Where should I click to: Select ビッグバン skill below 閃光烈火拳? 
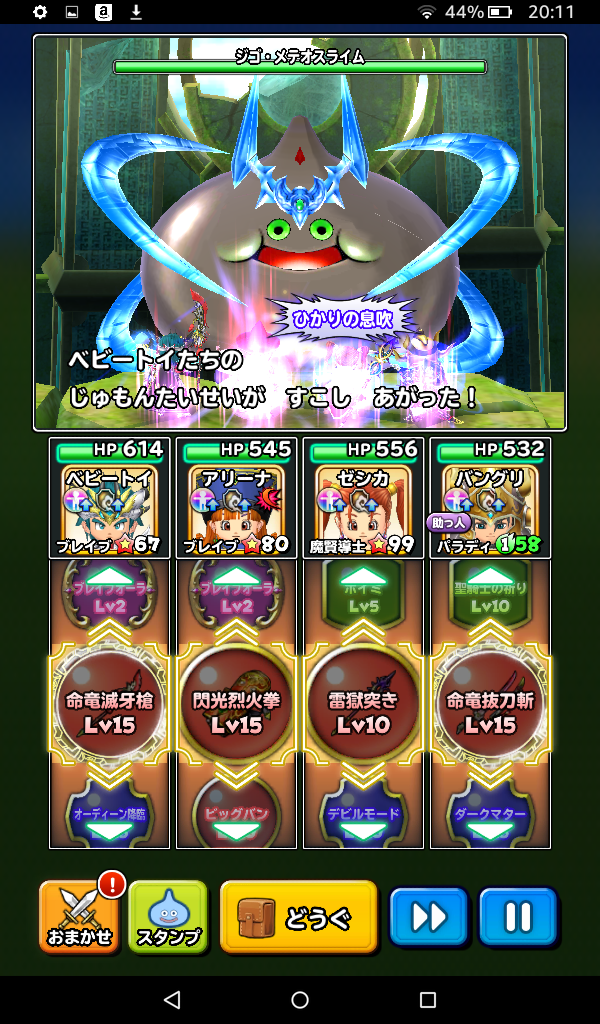pyautogui.click(x=235, y=816)
